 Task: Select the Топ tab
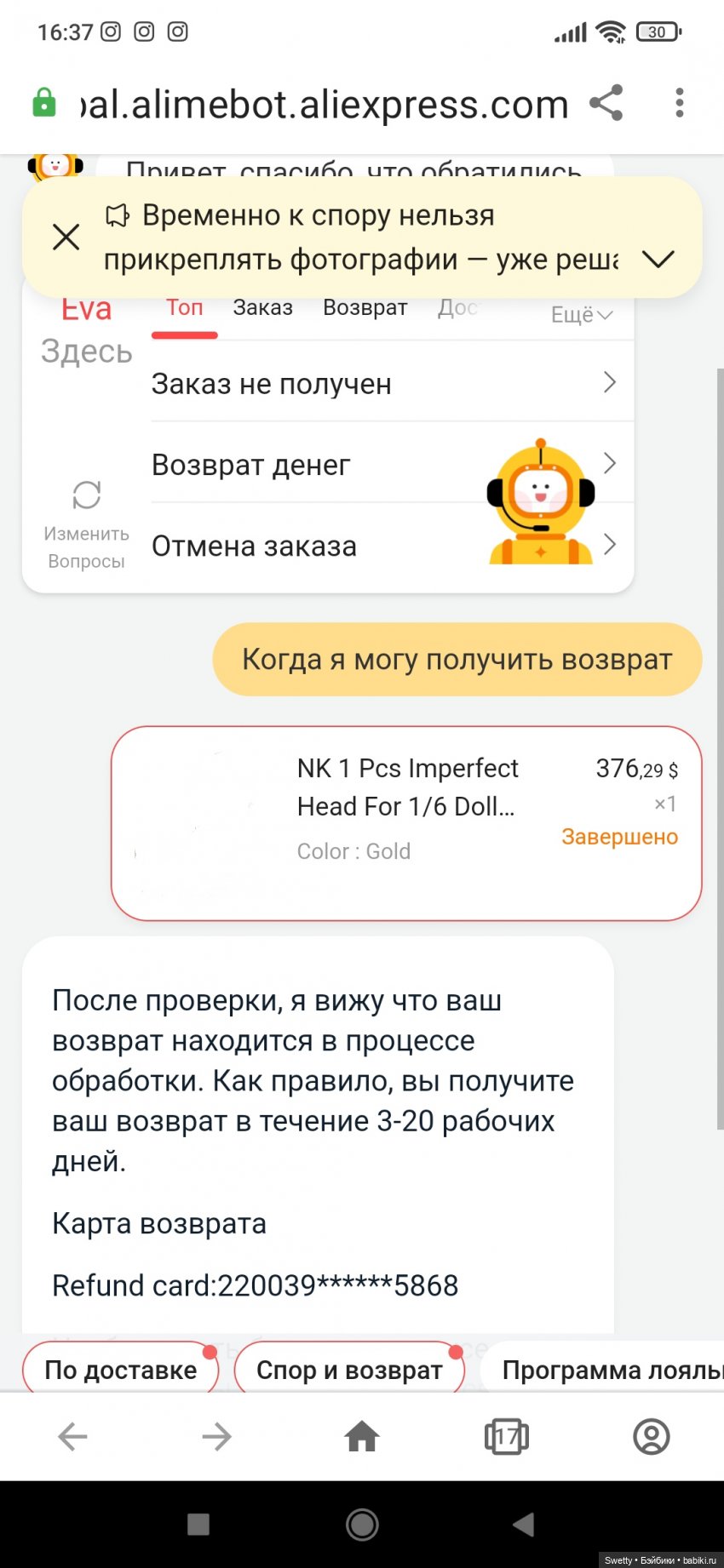pos(184,307)
